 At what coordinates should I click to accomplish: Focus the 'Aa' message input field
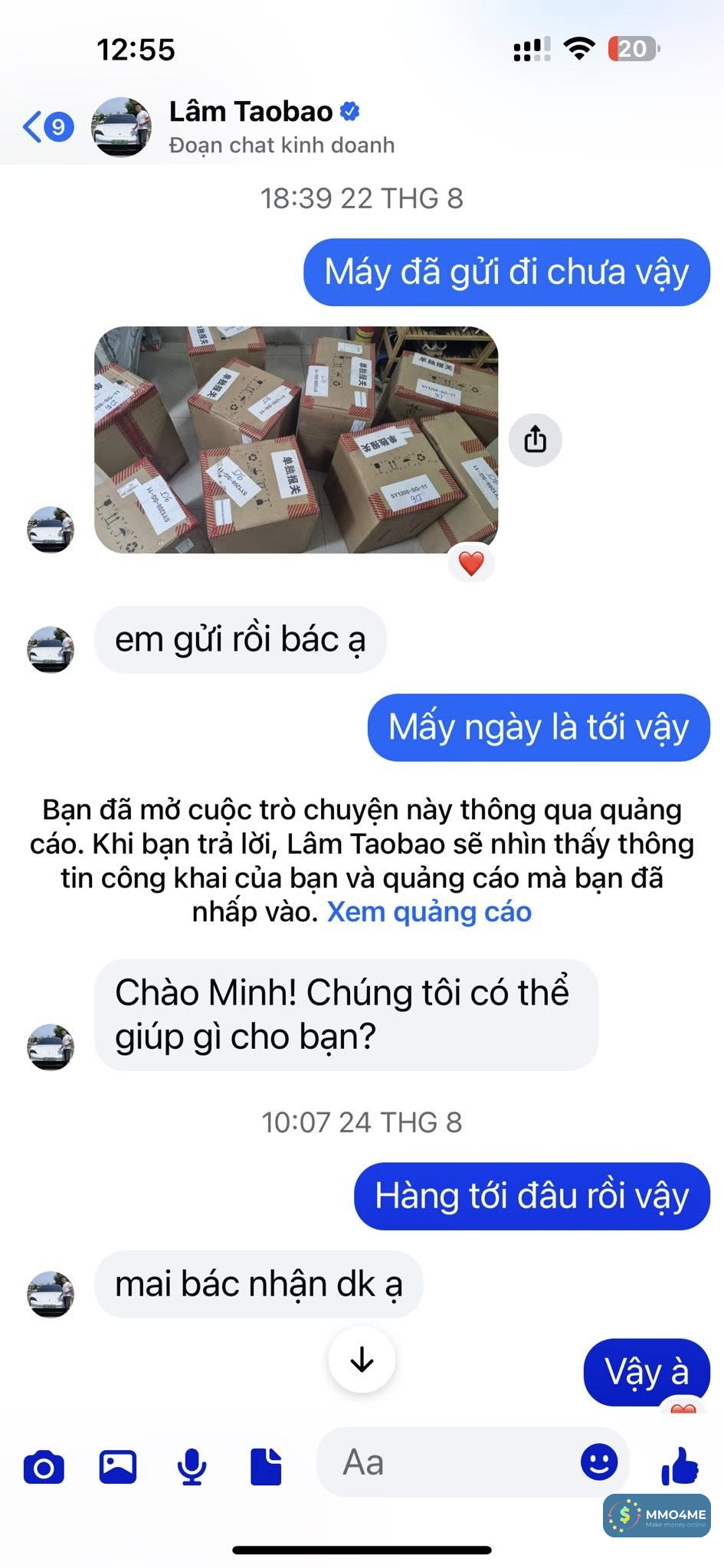[452, 1462]
